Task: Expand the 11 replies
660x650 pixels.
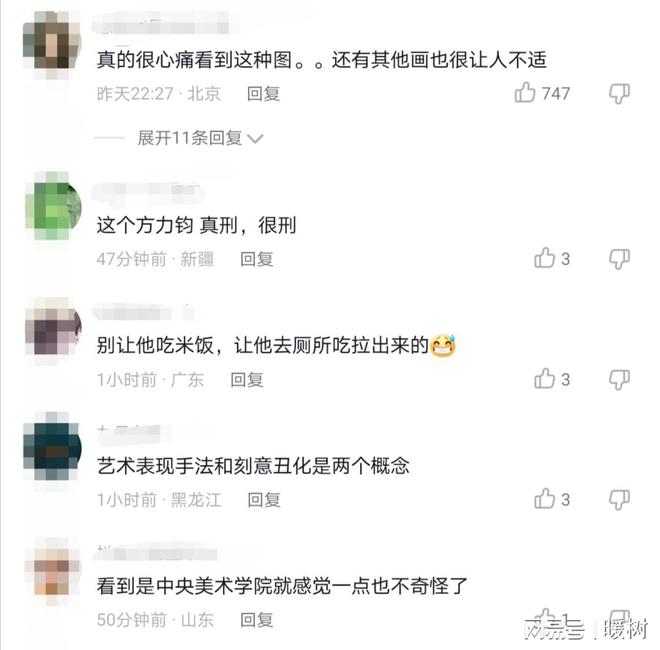Action: click(200, 138)
